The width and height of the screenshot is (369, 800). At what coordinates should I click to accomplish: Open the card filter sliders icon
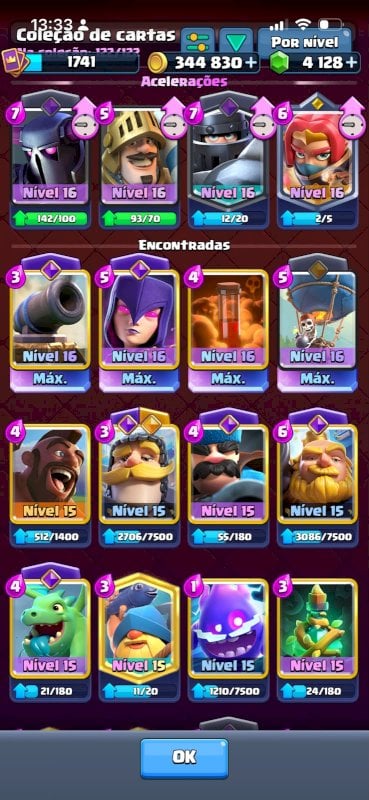[x=196, y=41]
